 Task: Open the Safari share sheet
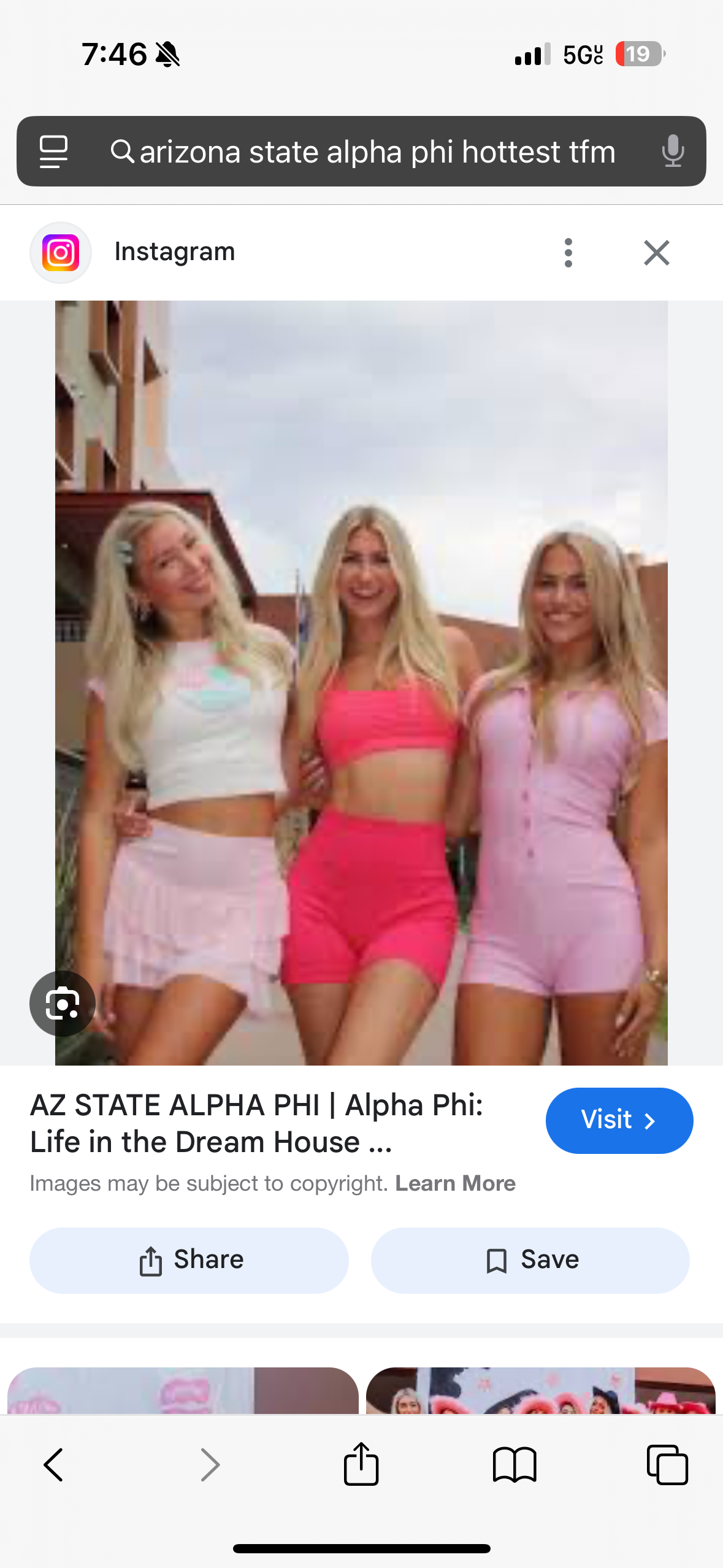(361, 1465)
